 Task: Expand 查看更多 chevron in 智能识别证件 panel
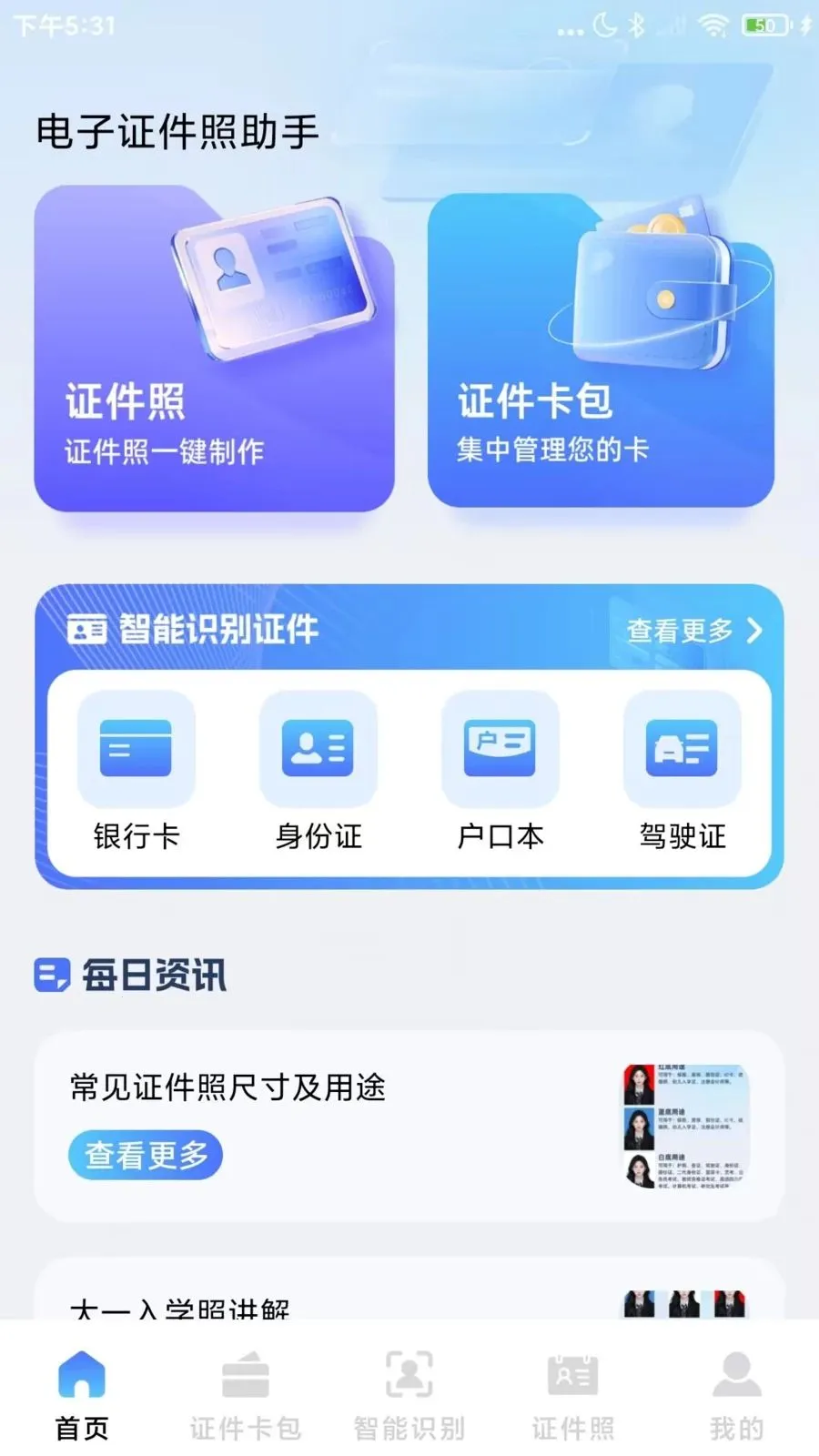coord(754,631)
